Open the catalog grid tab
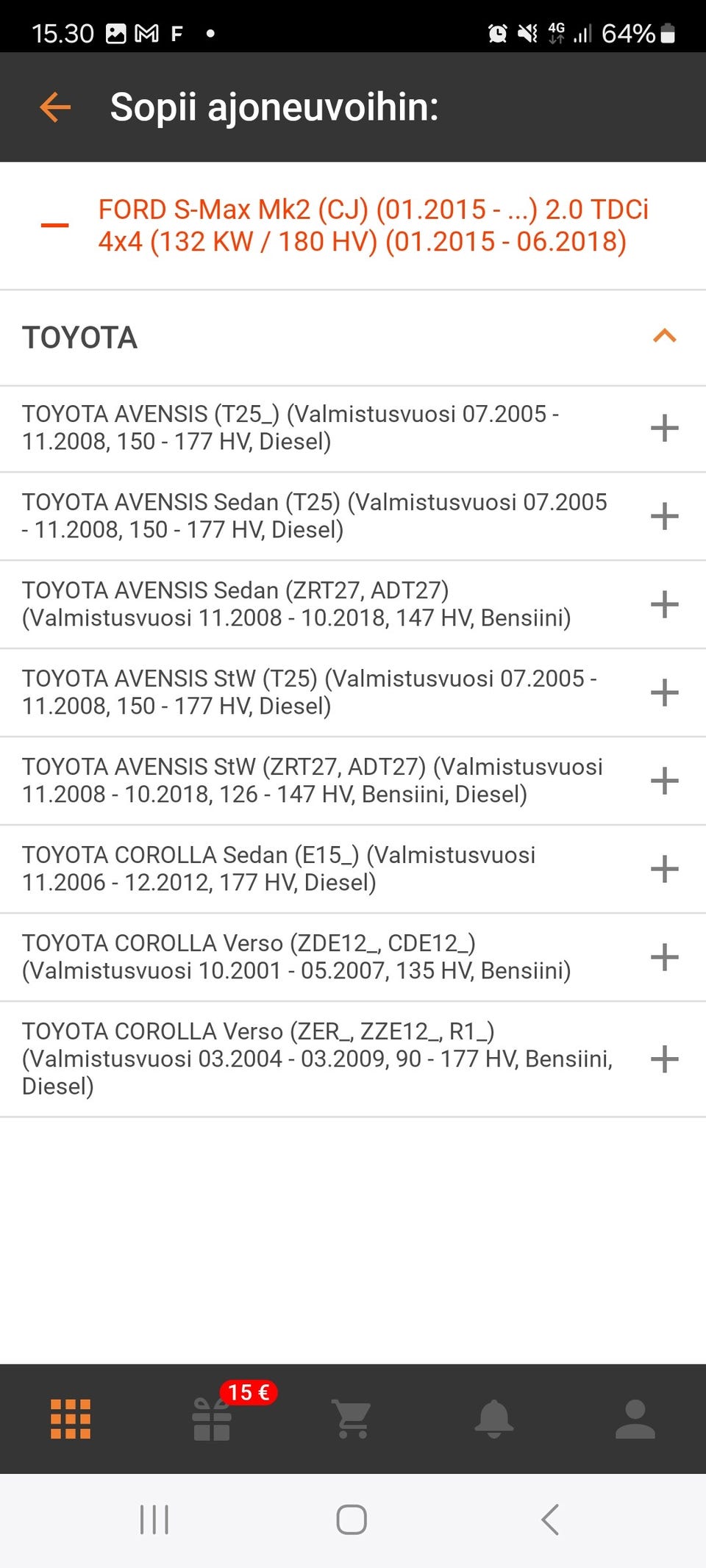The height and width of the screenshot is (1568, 706). 71,1419
